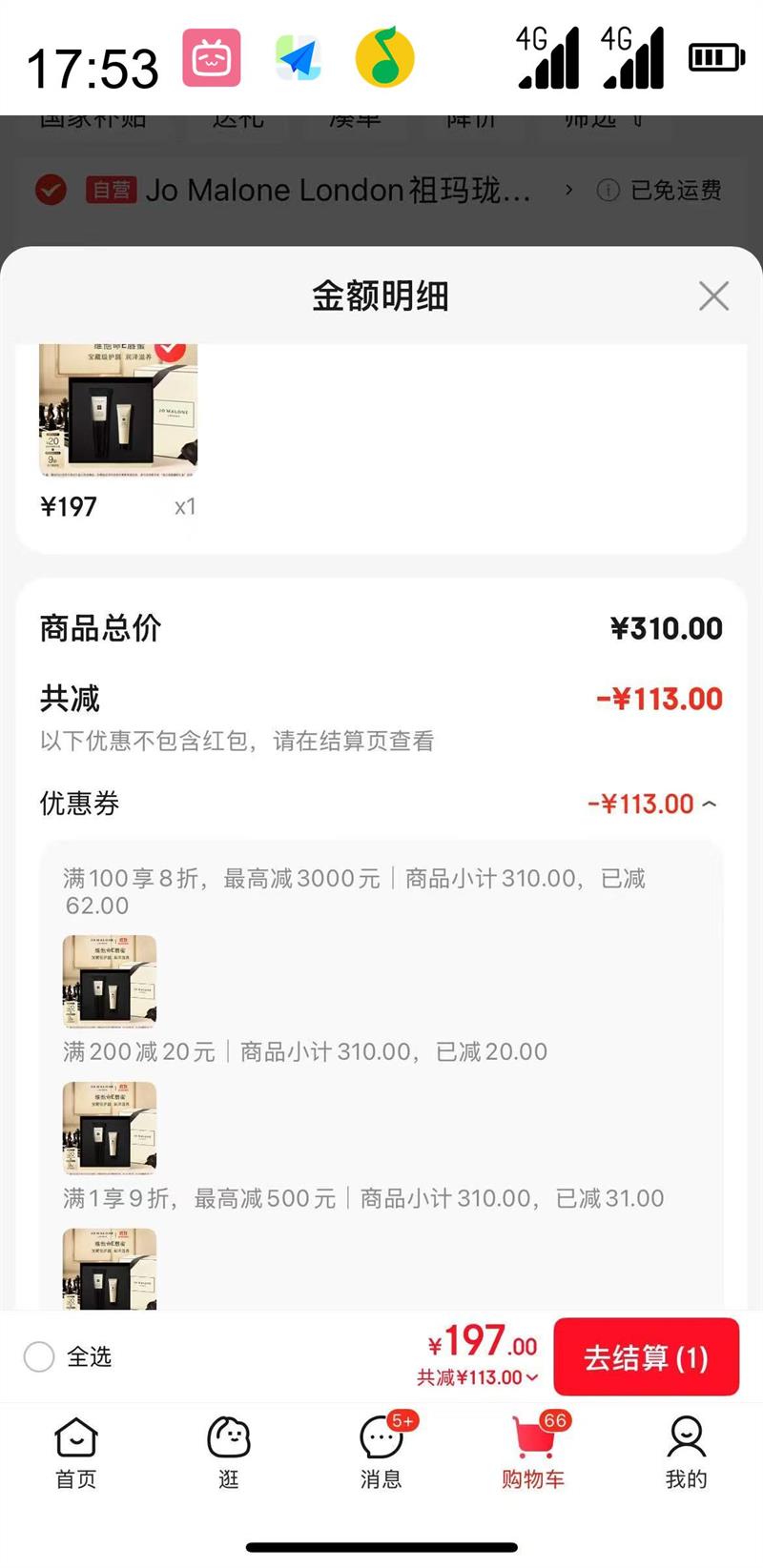Open the 购物车 tab

(x=534, y=1452)
